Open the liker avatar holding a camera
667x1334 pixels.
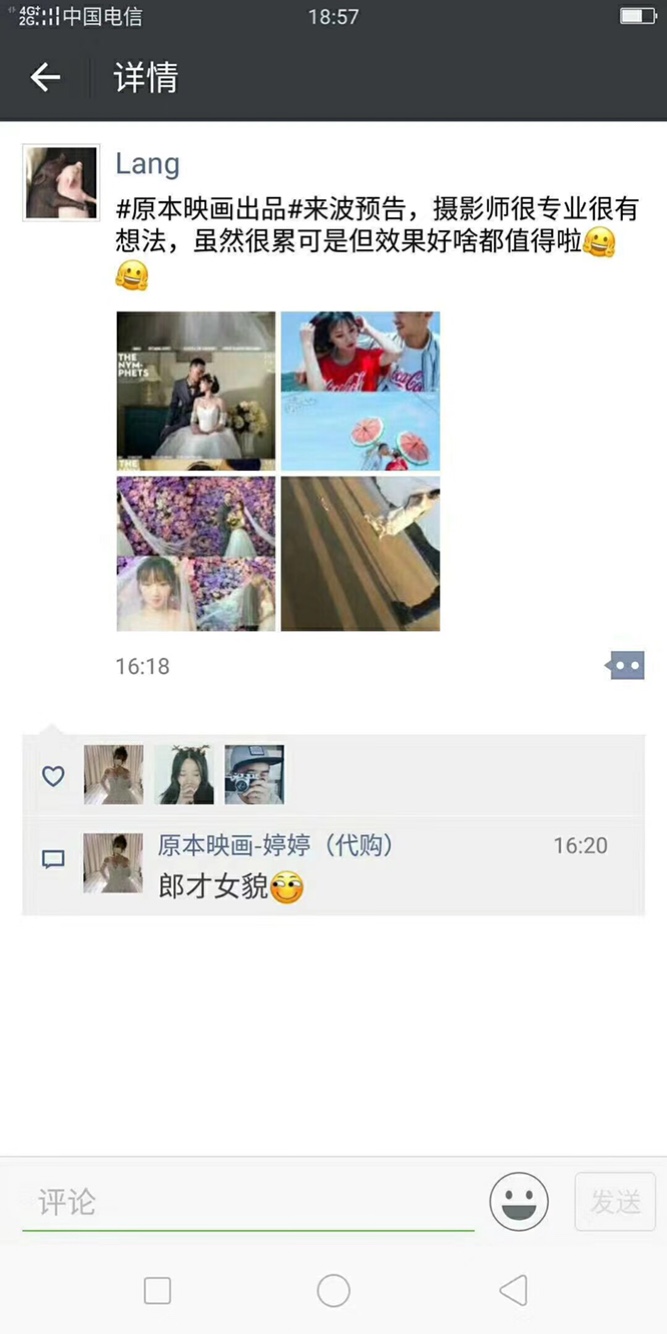point(254,775)
